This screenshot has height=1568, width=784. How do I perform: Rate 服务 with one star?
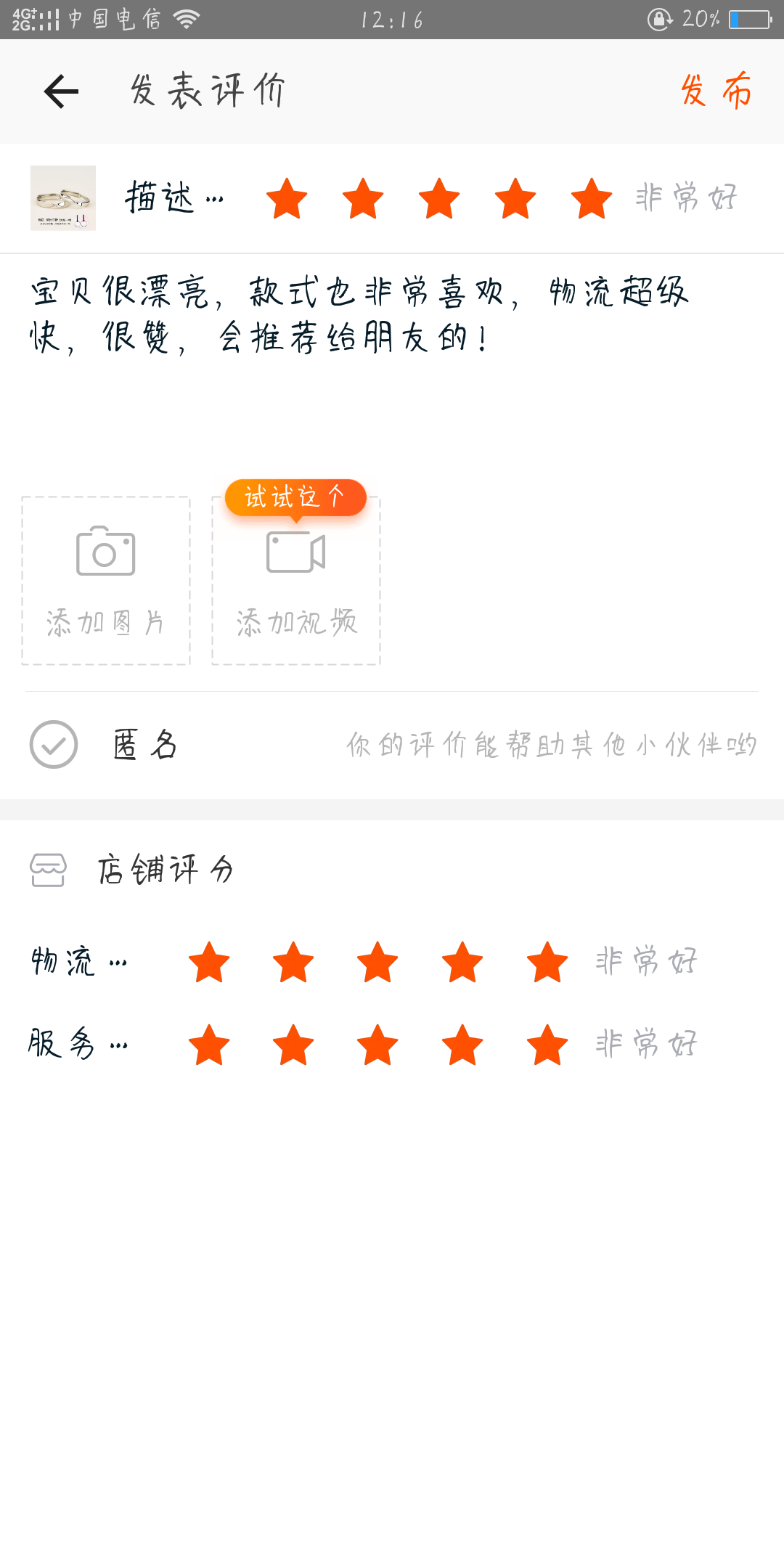(209, 1045)
